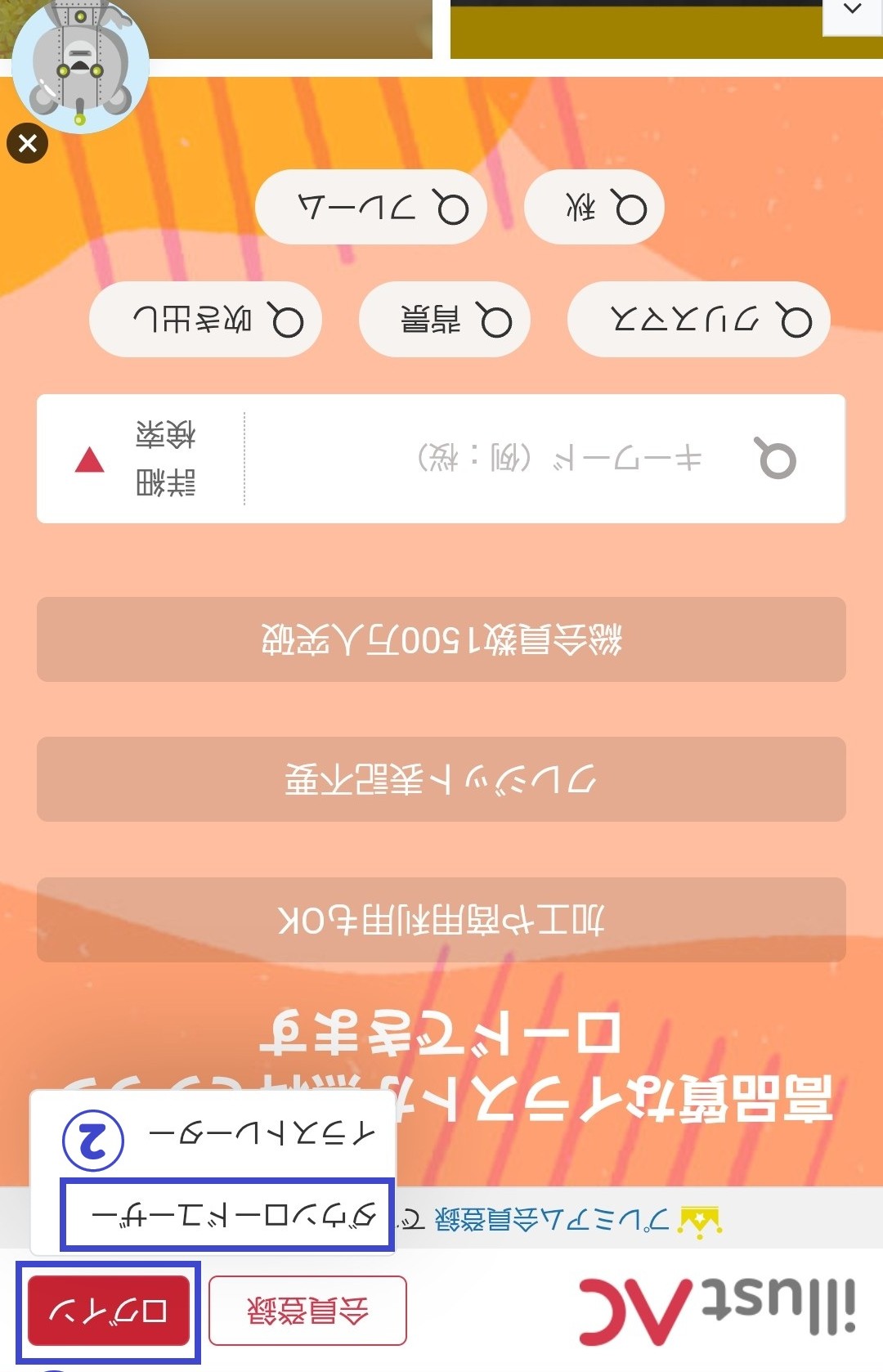The width and height of the screenshot is (883, 1372).
Task: Choose the 秋 keyword chip
Action: (x=594, y=207)
